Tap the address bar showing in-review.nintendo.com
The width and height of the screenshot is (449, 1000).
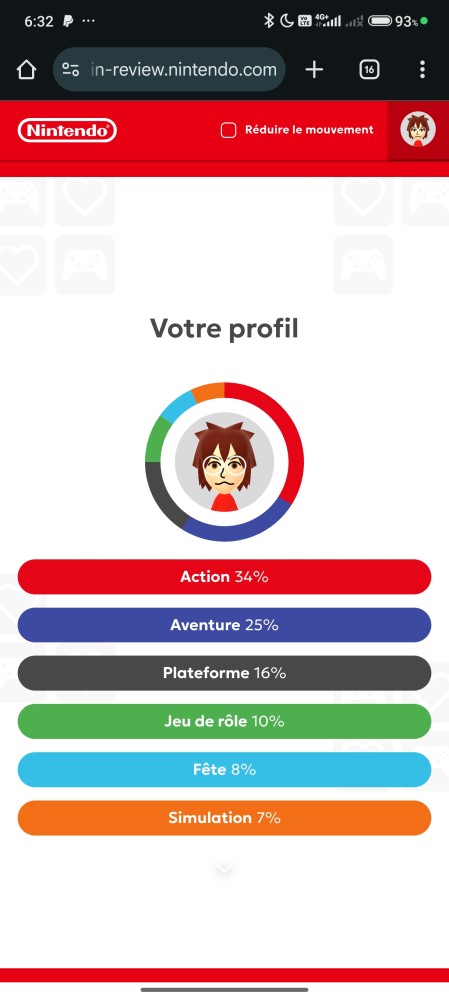click(x=169, y=70)
